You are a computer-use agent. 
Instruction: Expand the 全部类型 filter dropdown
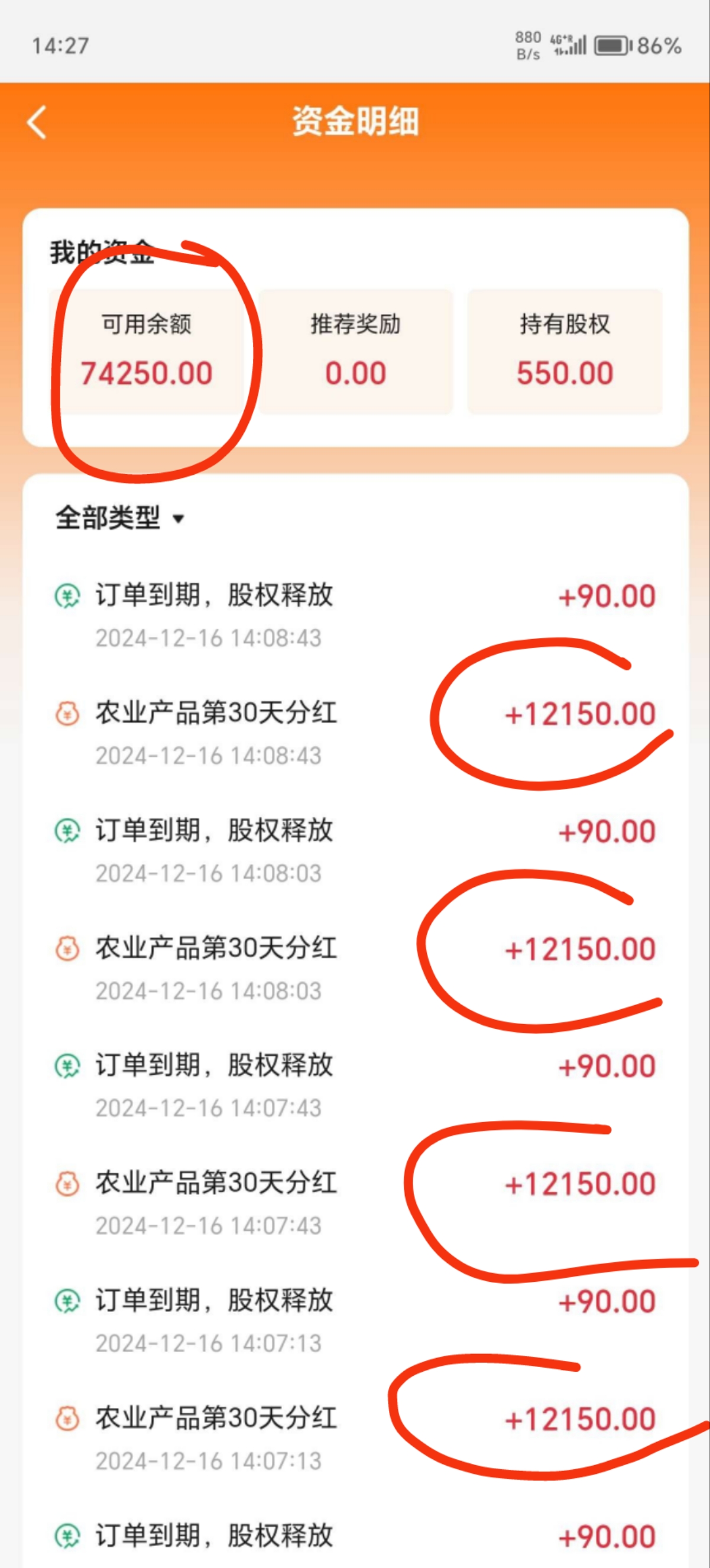tap(120, 518)
